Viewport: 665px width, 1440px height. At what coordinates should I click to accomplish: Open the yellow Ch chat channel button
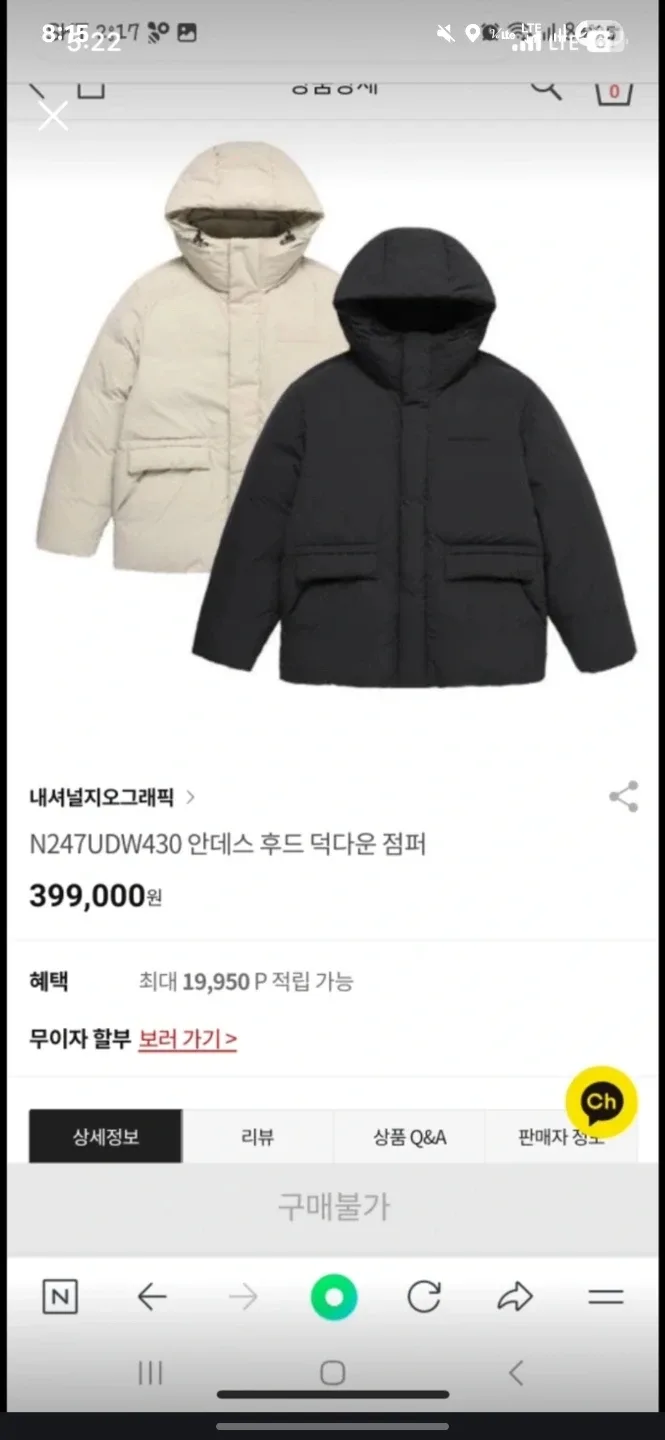[600, 1102]
